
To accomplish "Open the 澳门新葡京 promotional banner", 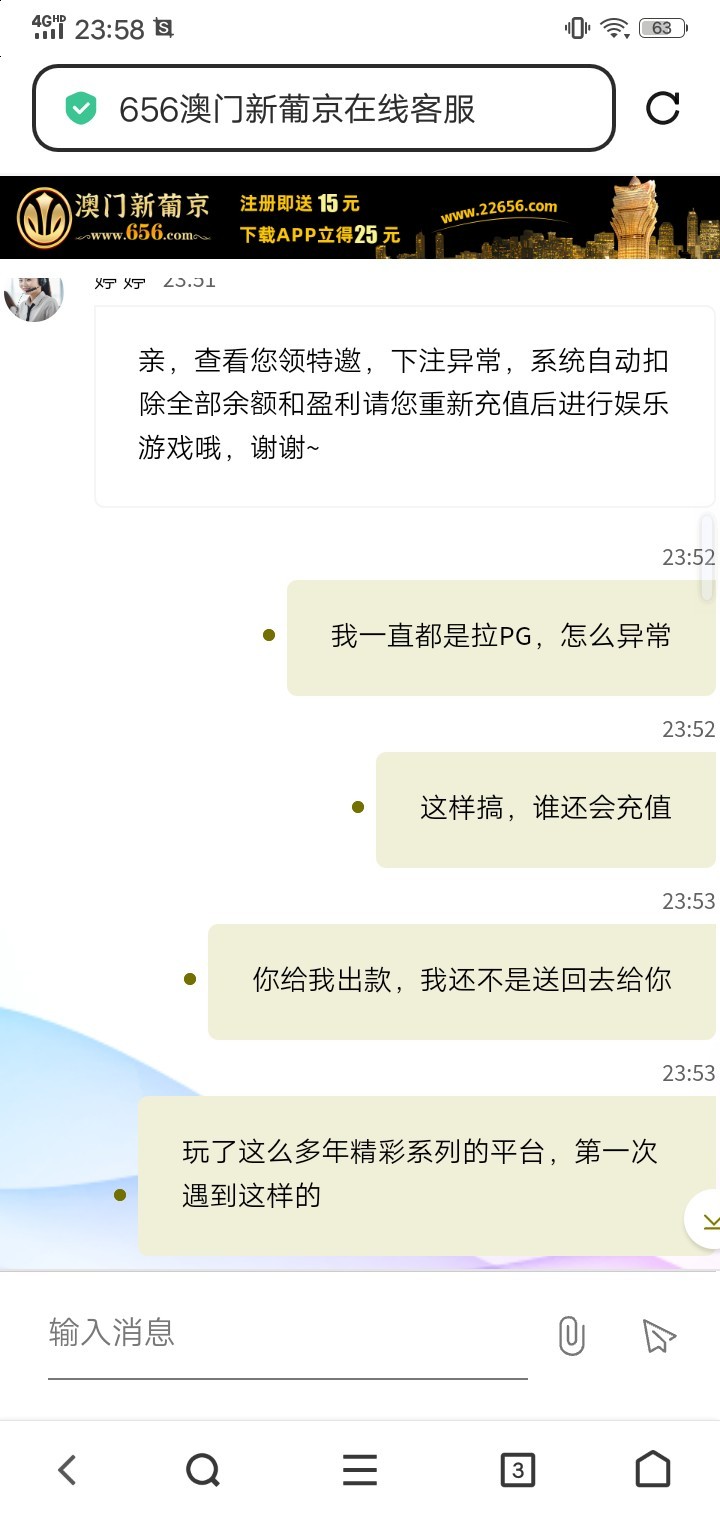I will [360, 218].
